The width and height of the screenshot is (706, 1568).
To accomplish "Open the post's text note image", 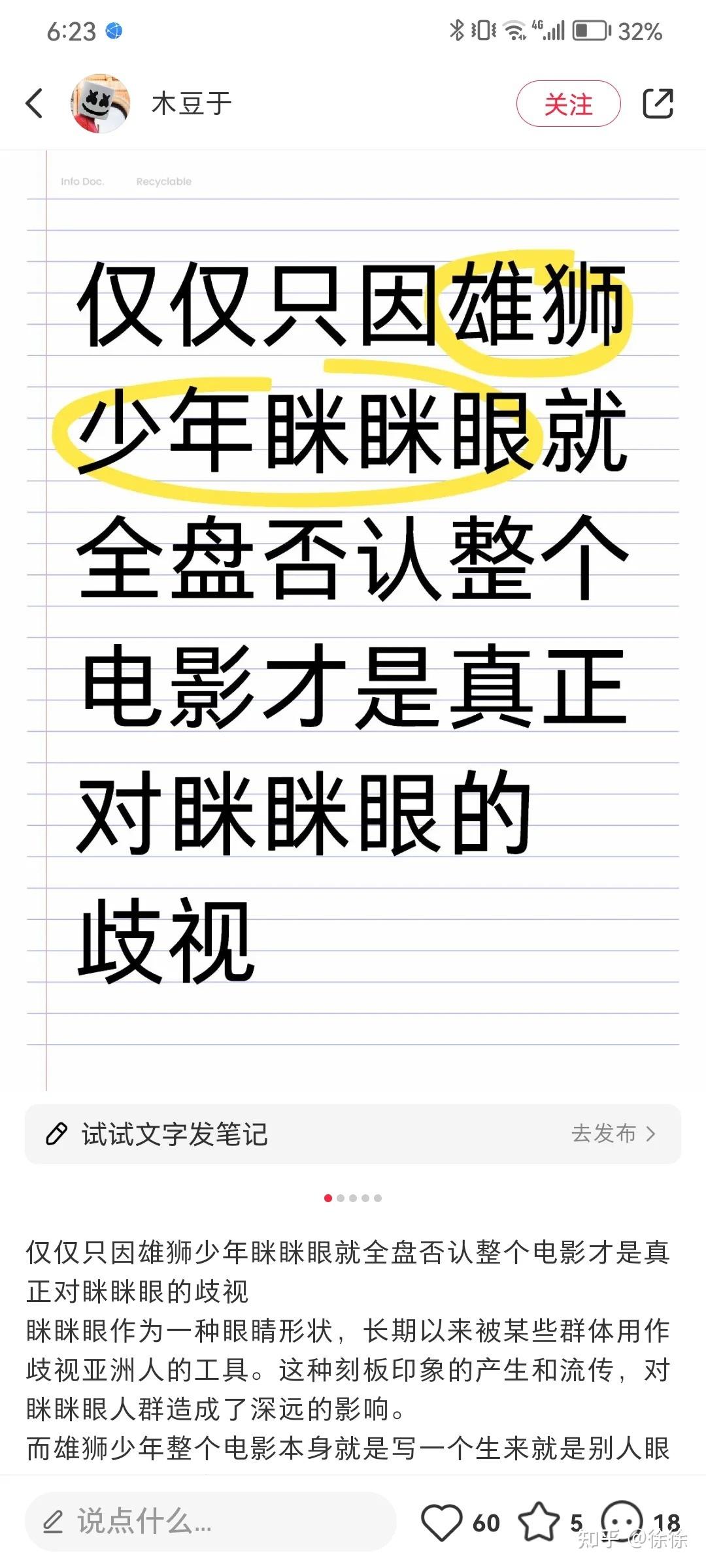I will pos(353,621).
